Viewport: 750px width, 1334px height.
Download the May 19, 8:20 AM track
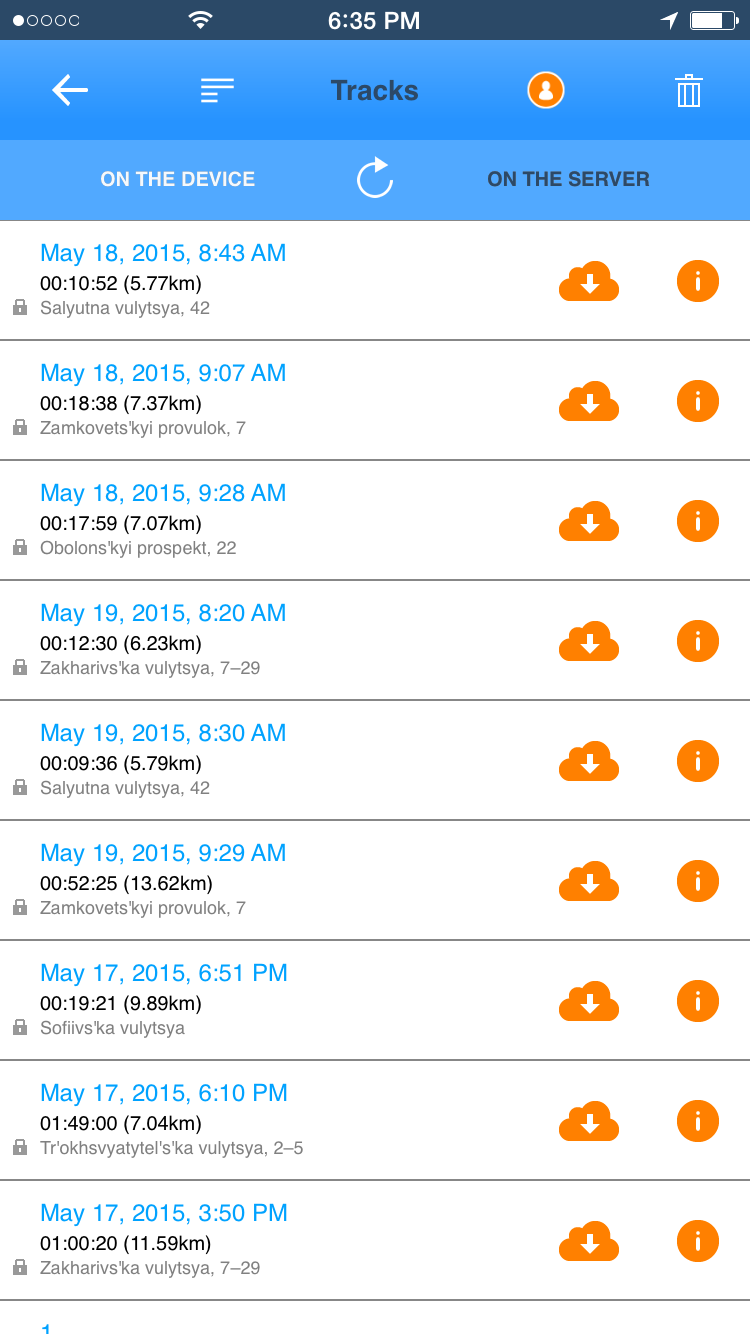pyautogui.click(x=589, y=641)
